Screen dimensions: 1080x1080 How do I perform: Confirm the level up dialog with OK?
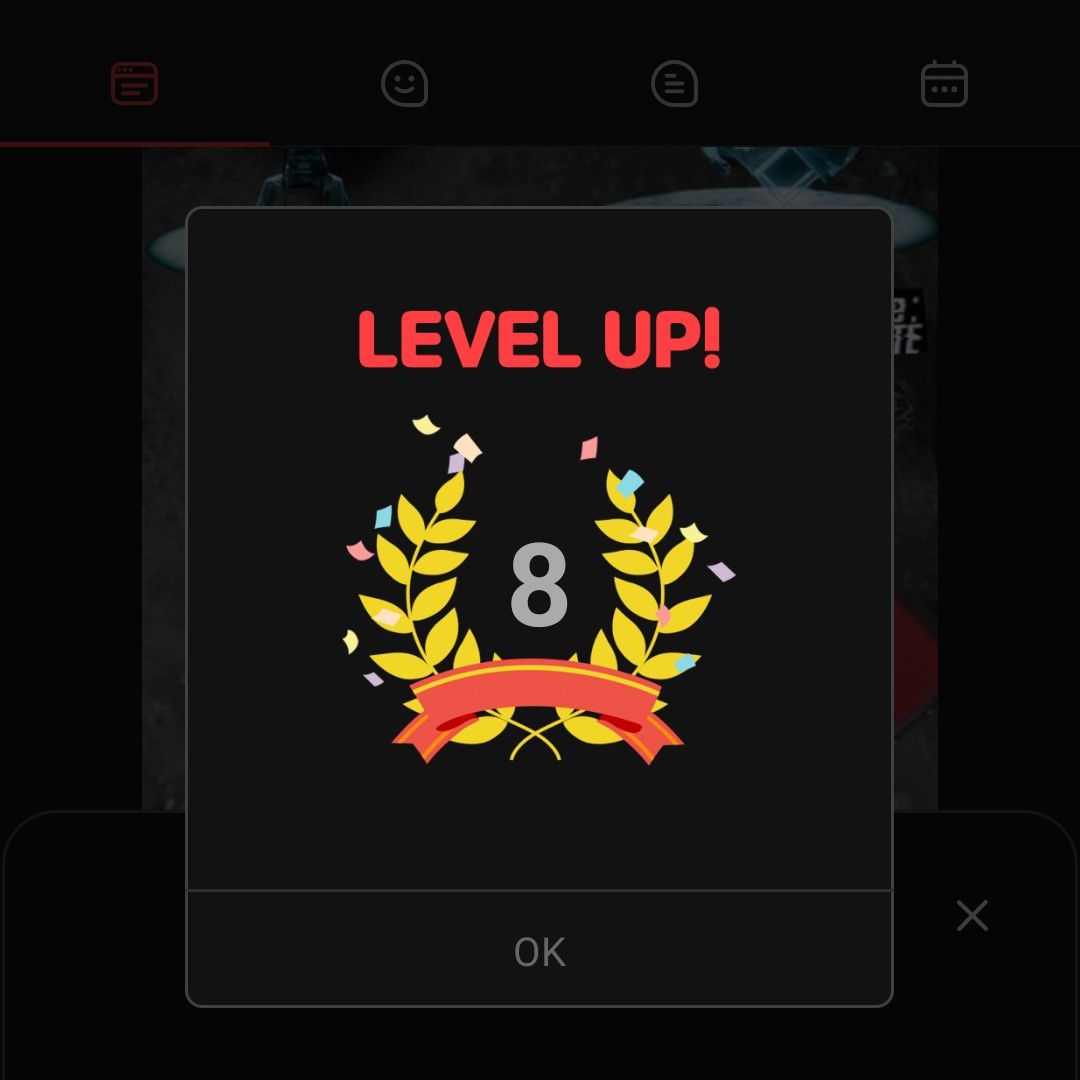tap(539, 950)
